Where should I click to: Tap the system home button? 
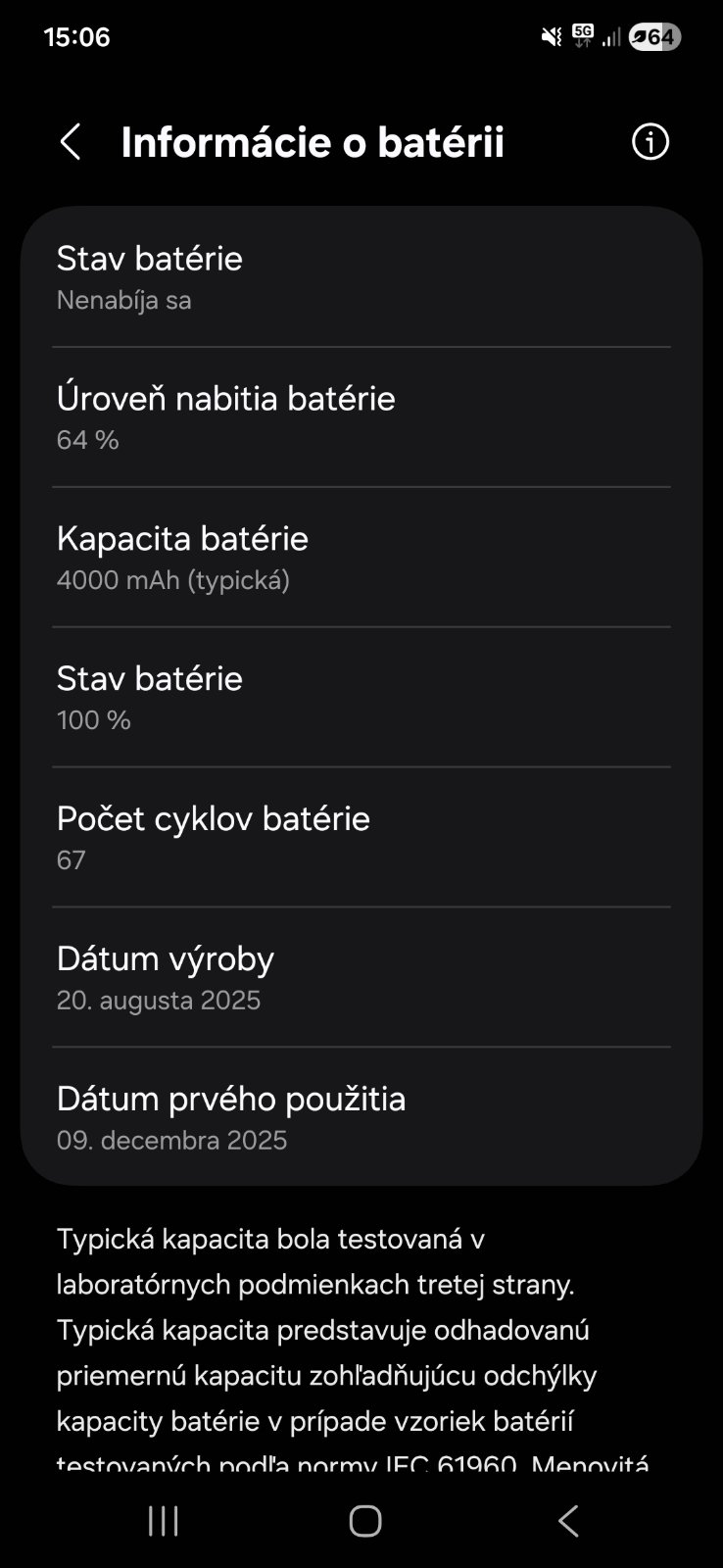click(x=364, y=1521)
